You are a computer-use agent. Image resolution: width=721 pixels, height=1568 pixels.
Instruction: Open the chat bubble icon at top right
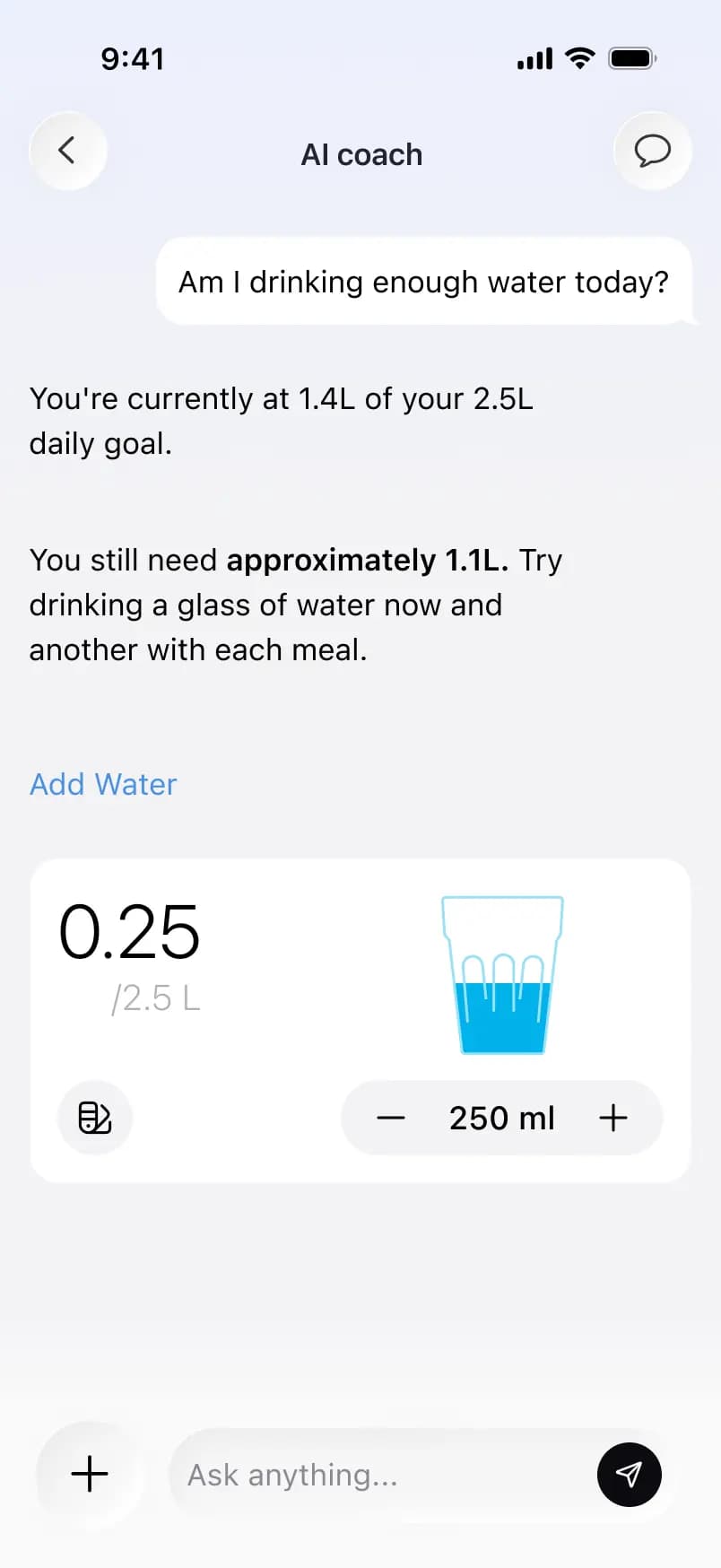click(x=653, y=151)
